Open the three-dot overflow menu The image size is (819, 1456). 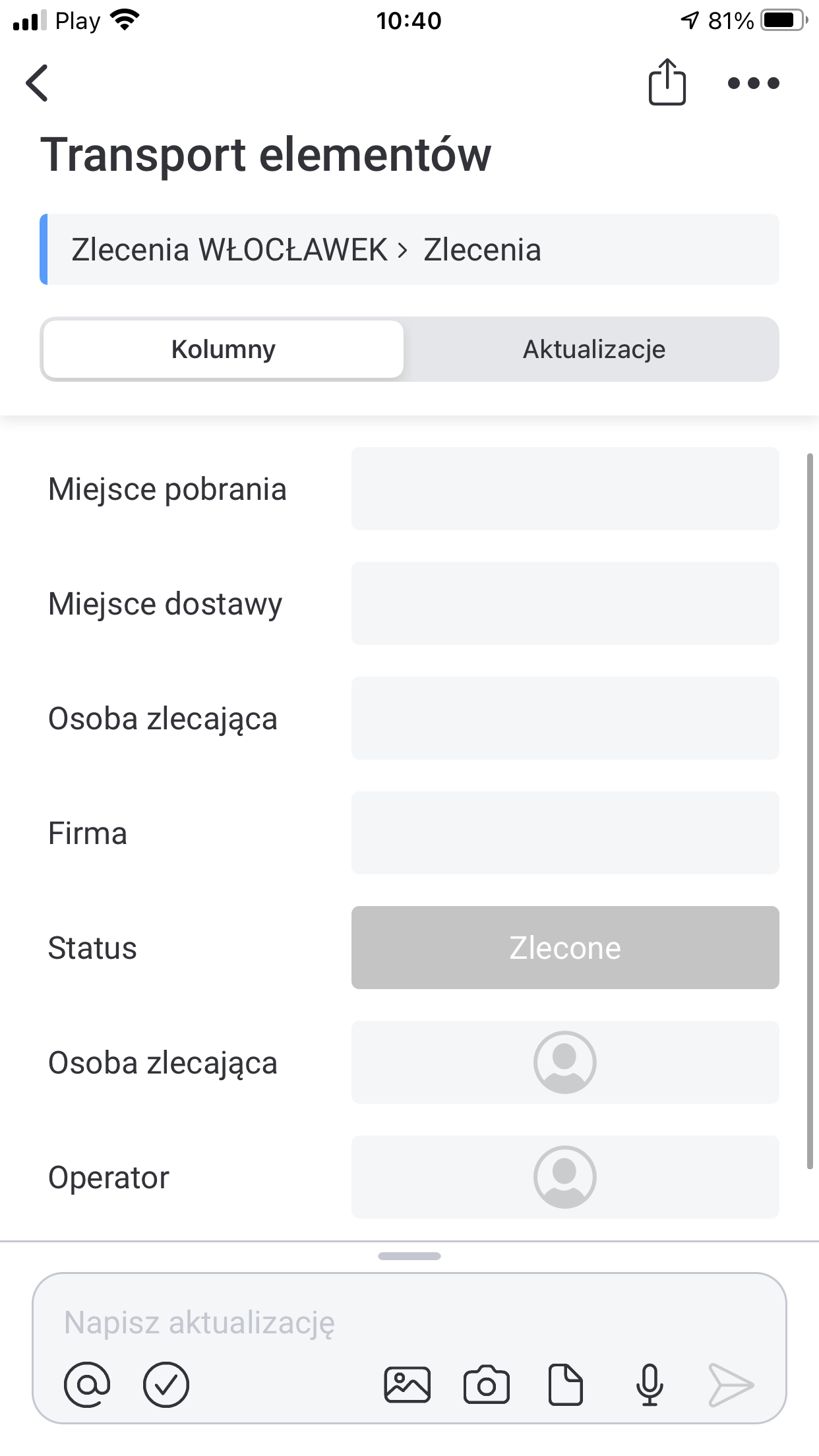pos(753,83)
